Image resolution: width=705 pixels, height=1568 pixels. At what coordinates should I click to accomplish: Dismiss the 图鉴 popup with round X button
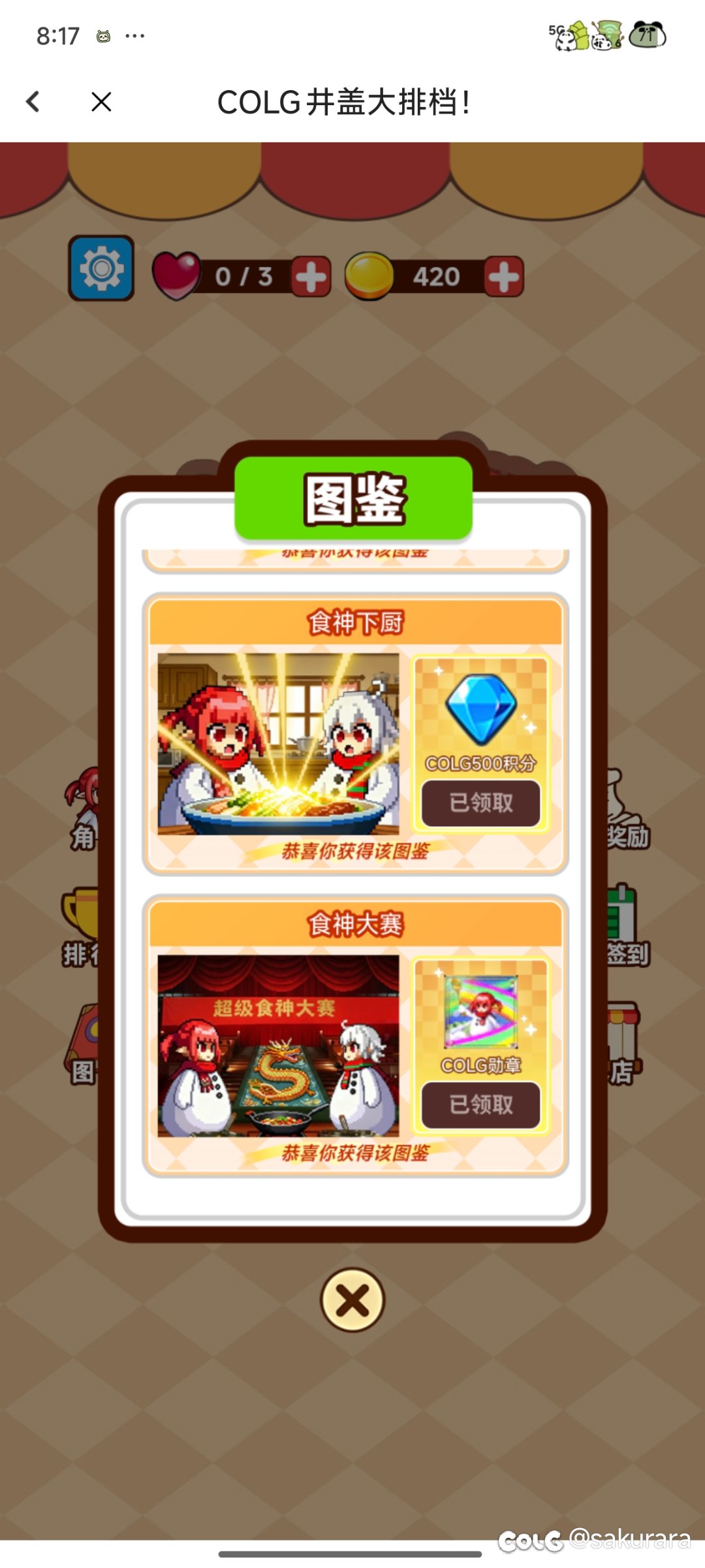[352, 1300]
